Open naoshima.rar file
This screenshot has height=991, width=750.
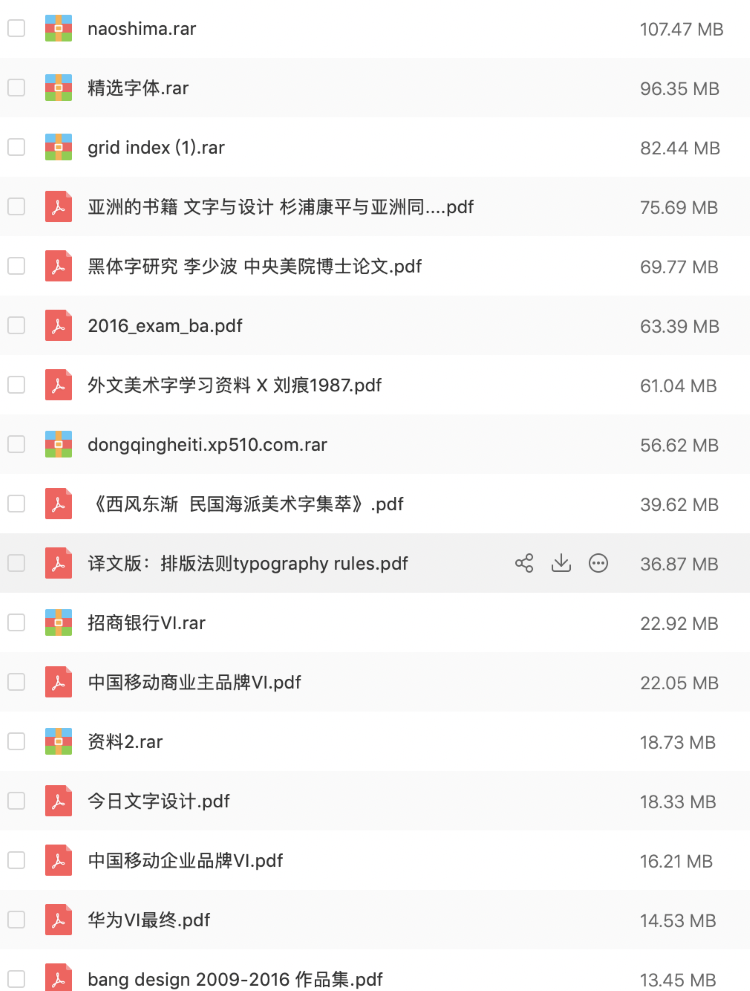pos(141,29)
